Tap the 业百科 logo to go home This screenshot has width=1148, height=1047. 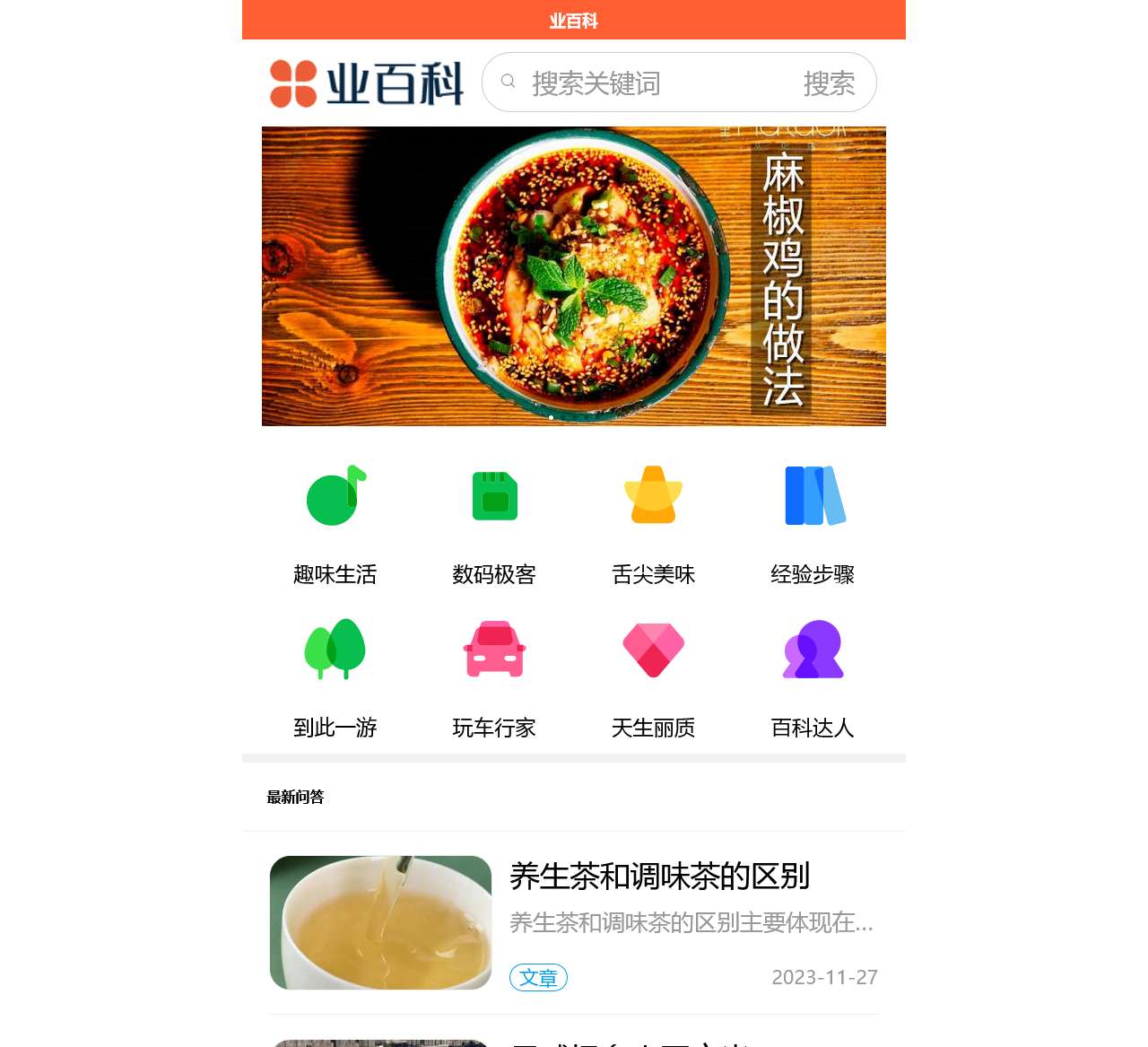click(366, 83)
